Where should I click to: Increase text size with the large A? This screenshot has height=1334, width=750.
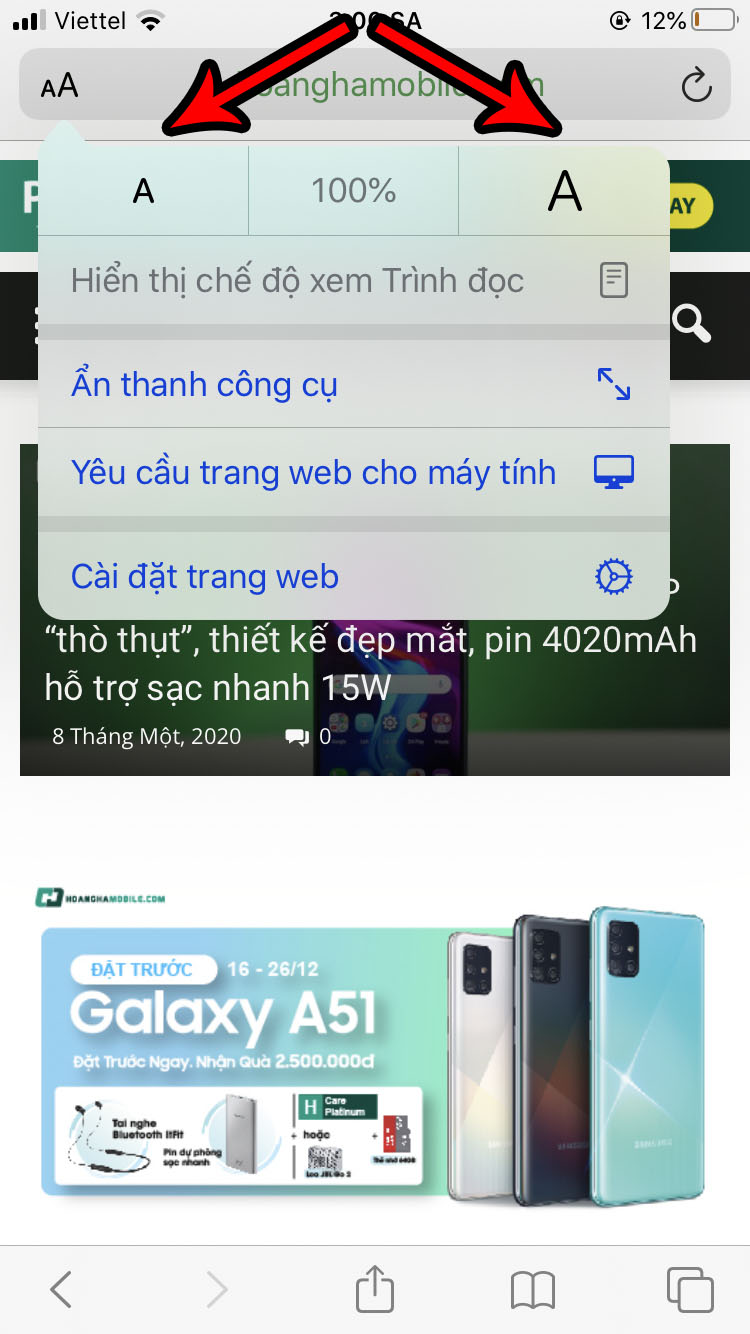564,191
